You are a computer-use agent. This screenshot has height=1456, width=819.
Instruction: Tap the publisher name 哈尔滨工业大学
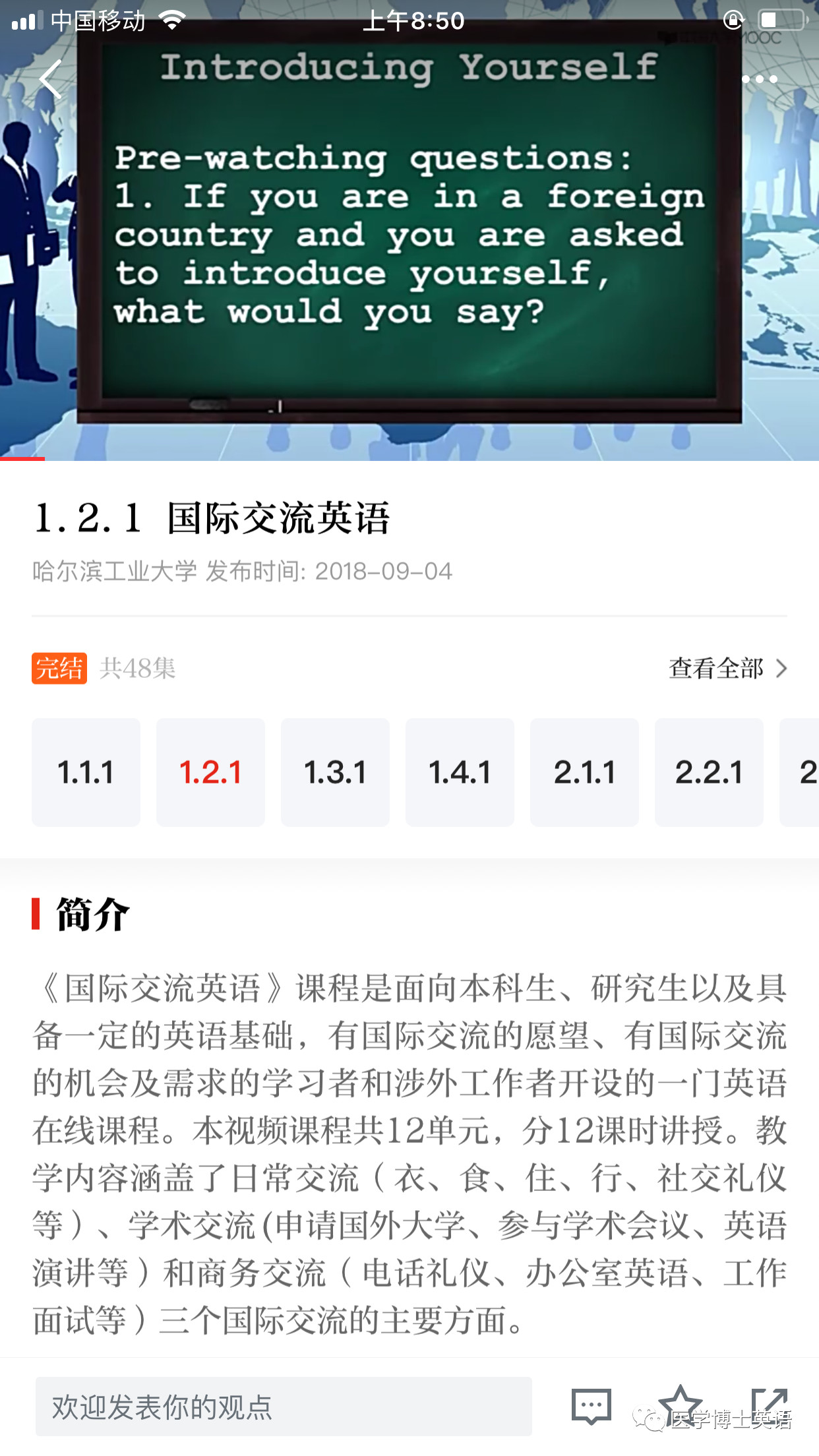113,572
